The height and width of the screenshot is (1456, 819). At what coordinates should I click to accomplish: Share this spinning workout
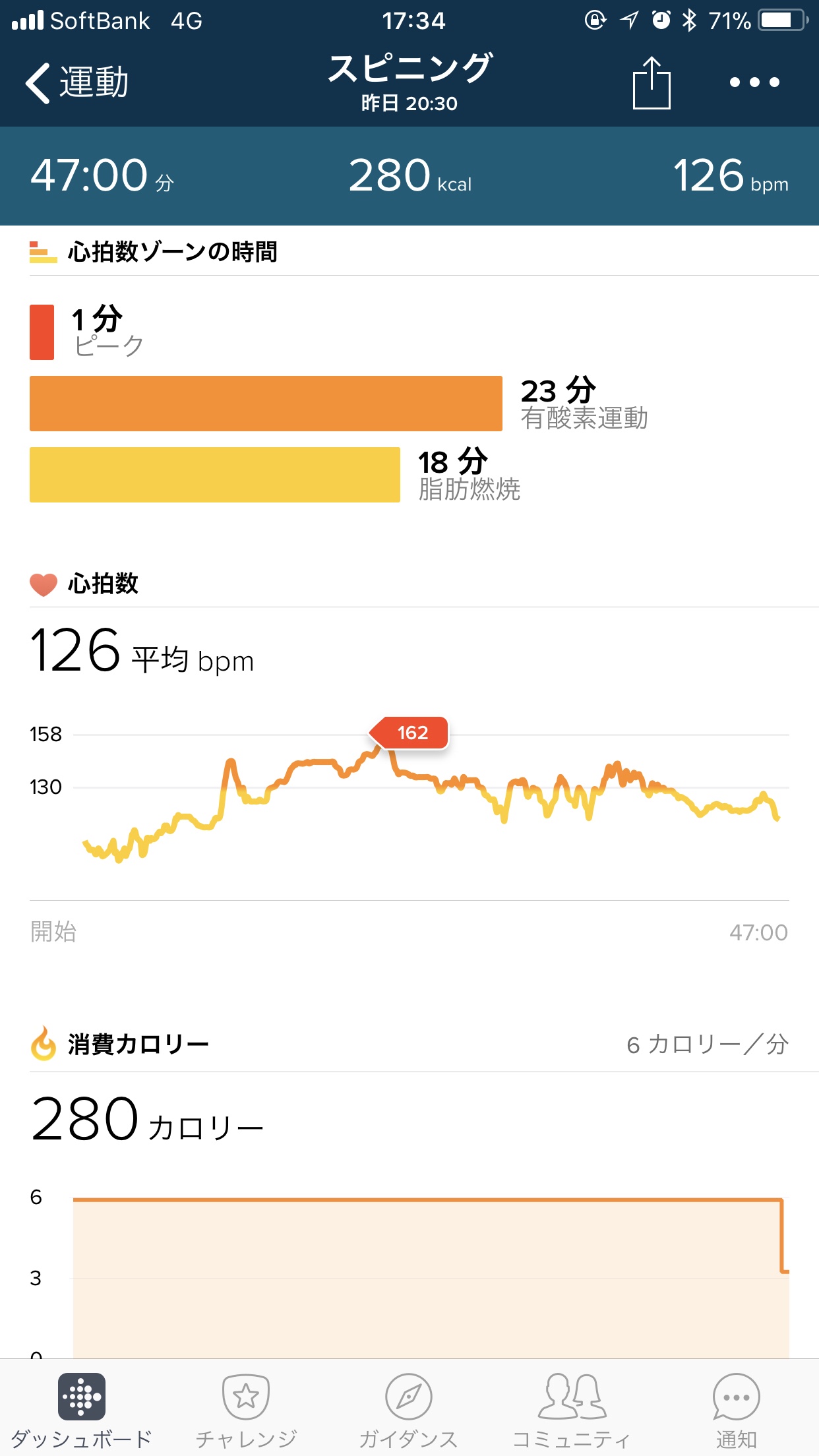(651, 83)
